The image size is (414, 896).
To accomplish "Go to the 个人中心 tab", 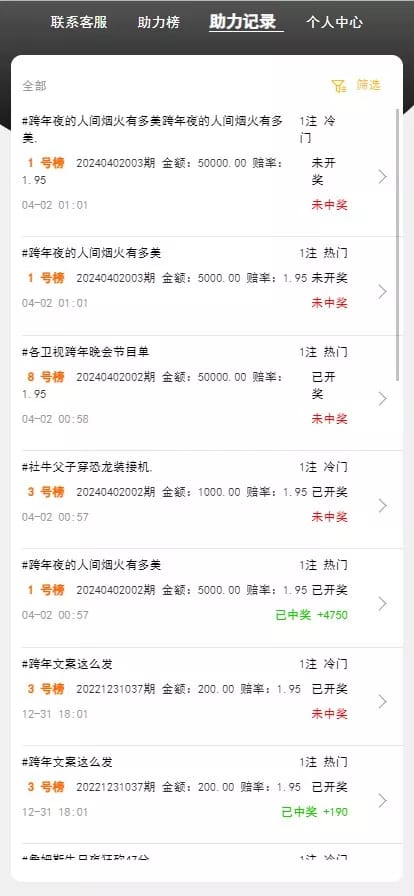I will [x=334, y=22].
